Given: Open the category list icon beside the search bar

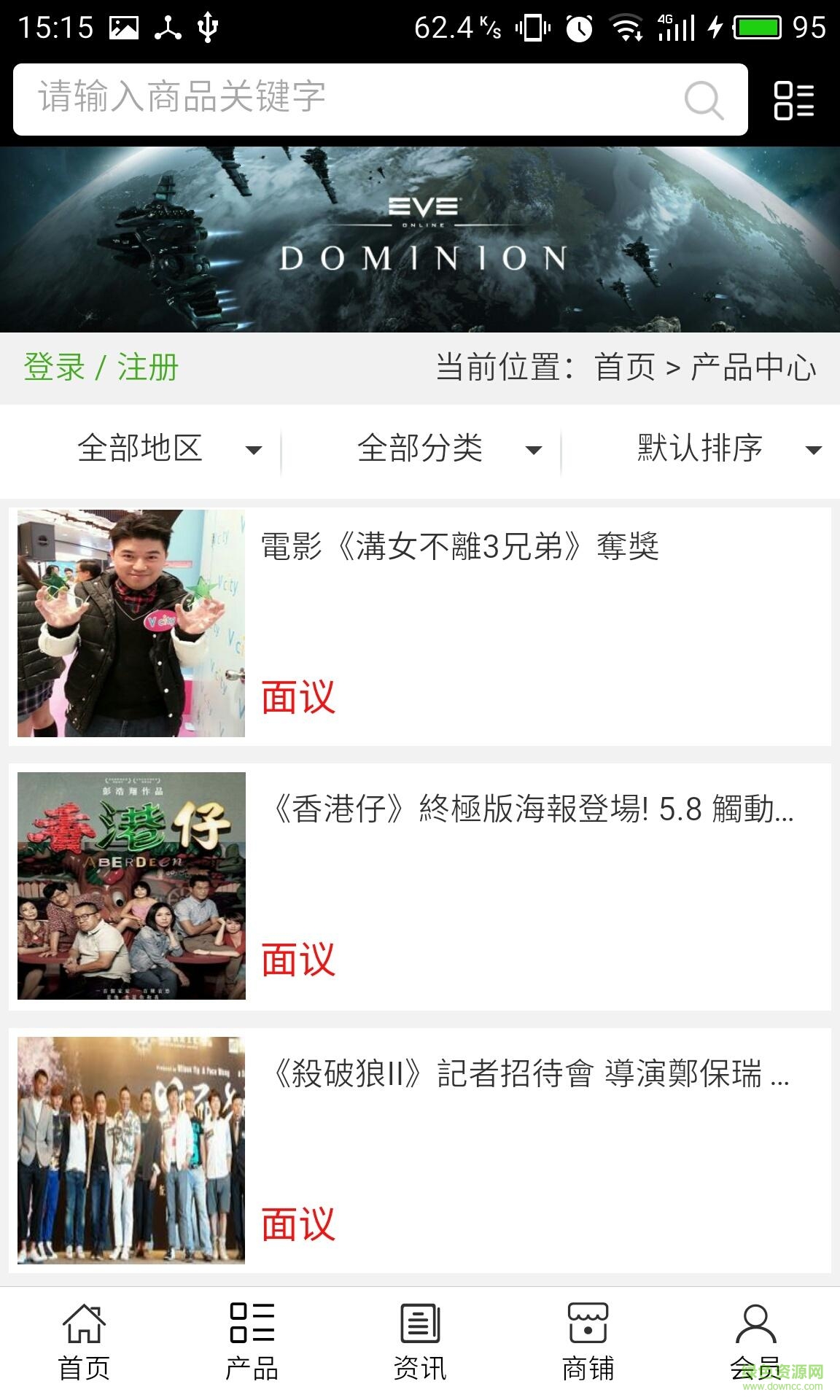Looking at the screenshot, I should pyautogui.click(x=794, y=101).
